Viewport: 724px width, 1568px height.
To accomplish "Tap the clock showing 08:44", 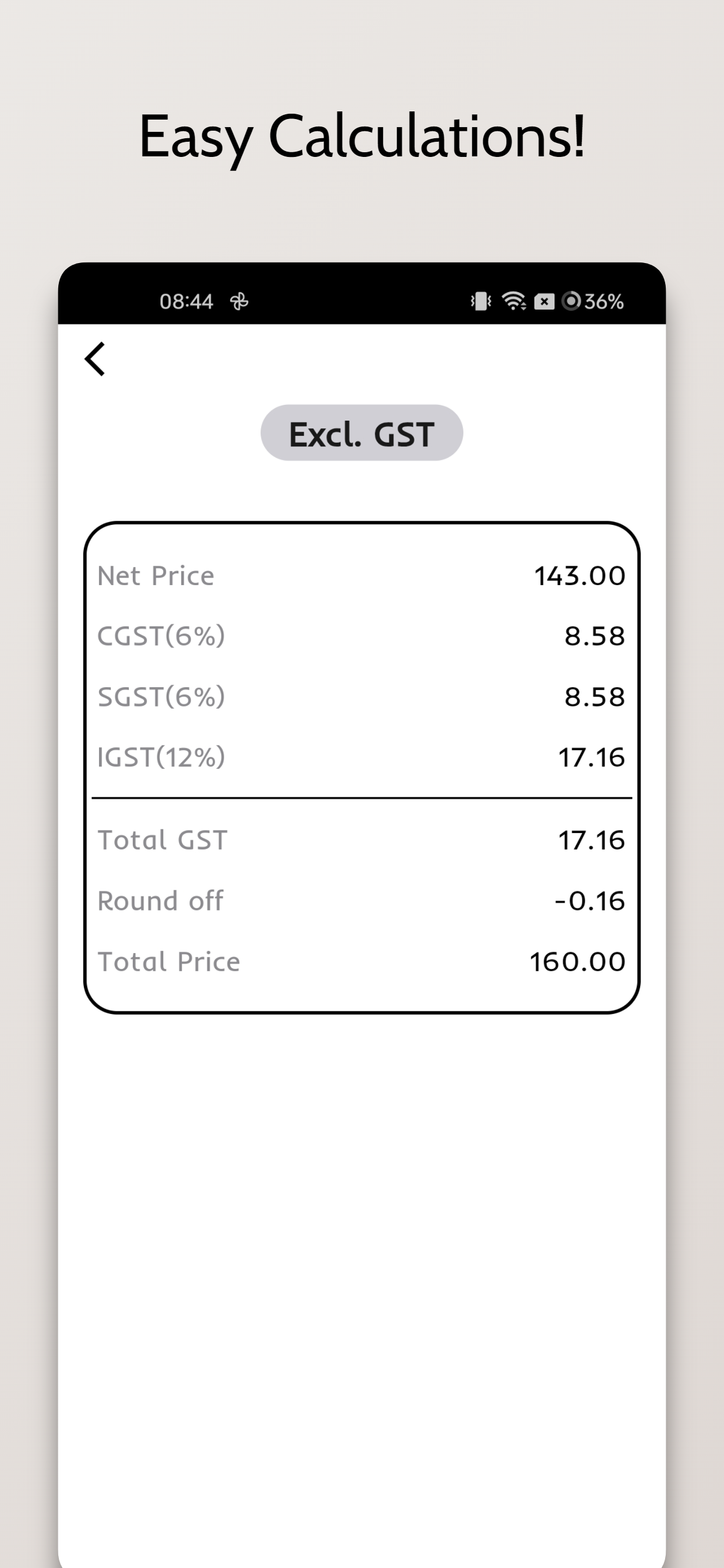I will click(186, 300).
